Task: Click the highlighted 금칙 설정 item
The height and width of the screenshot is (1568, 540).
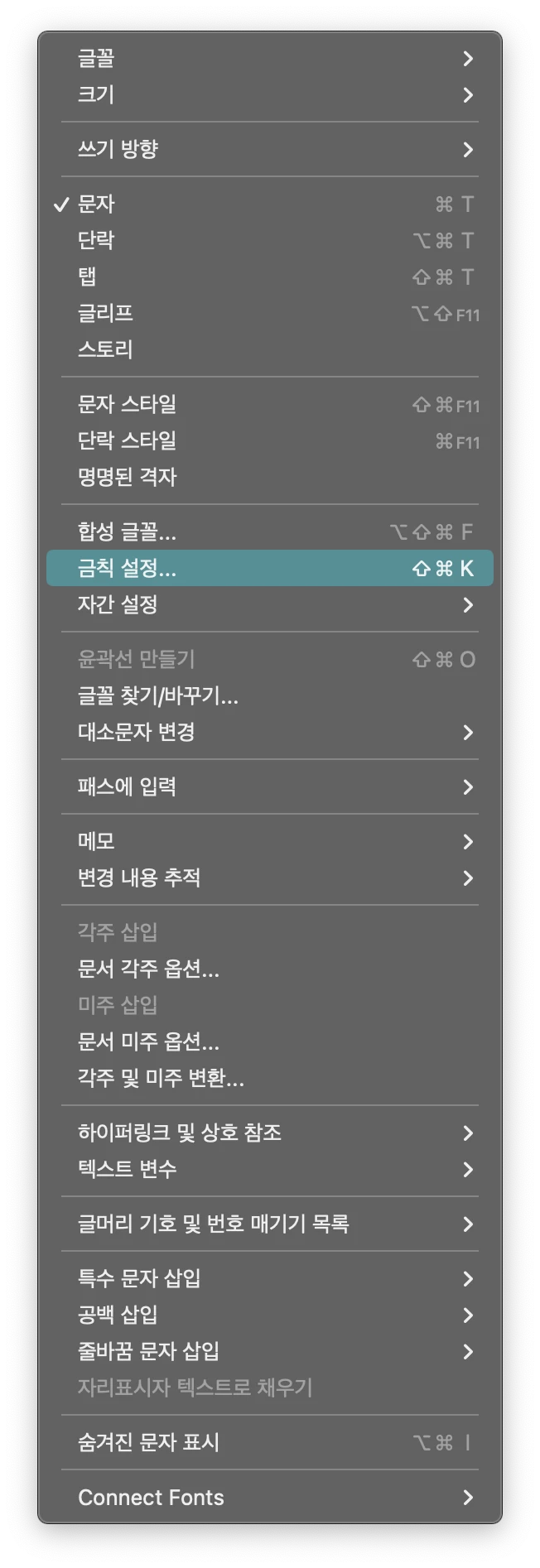Action: click(127, 568)
